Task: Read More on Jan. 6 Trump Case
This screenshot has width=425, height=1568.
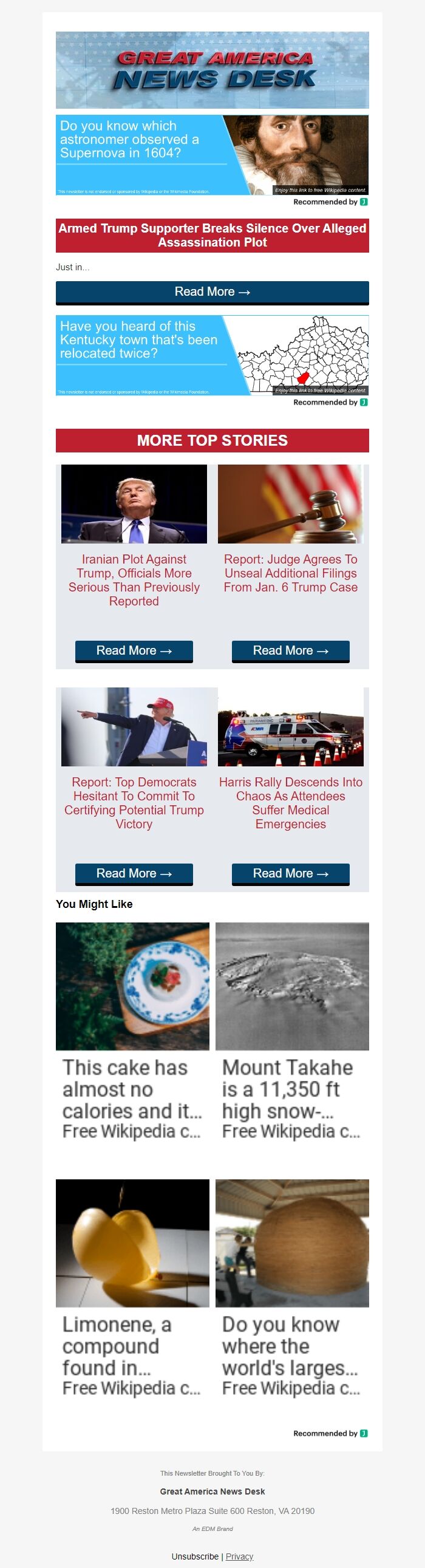Action: pyautogui.click(x=290, y=650)
